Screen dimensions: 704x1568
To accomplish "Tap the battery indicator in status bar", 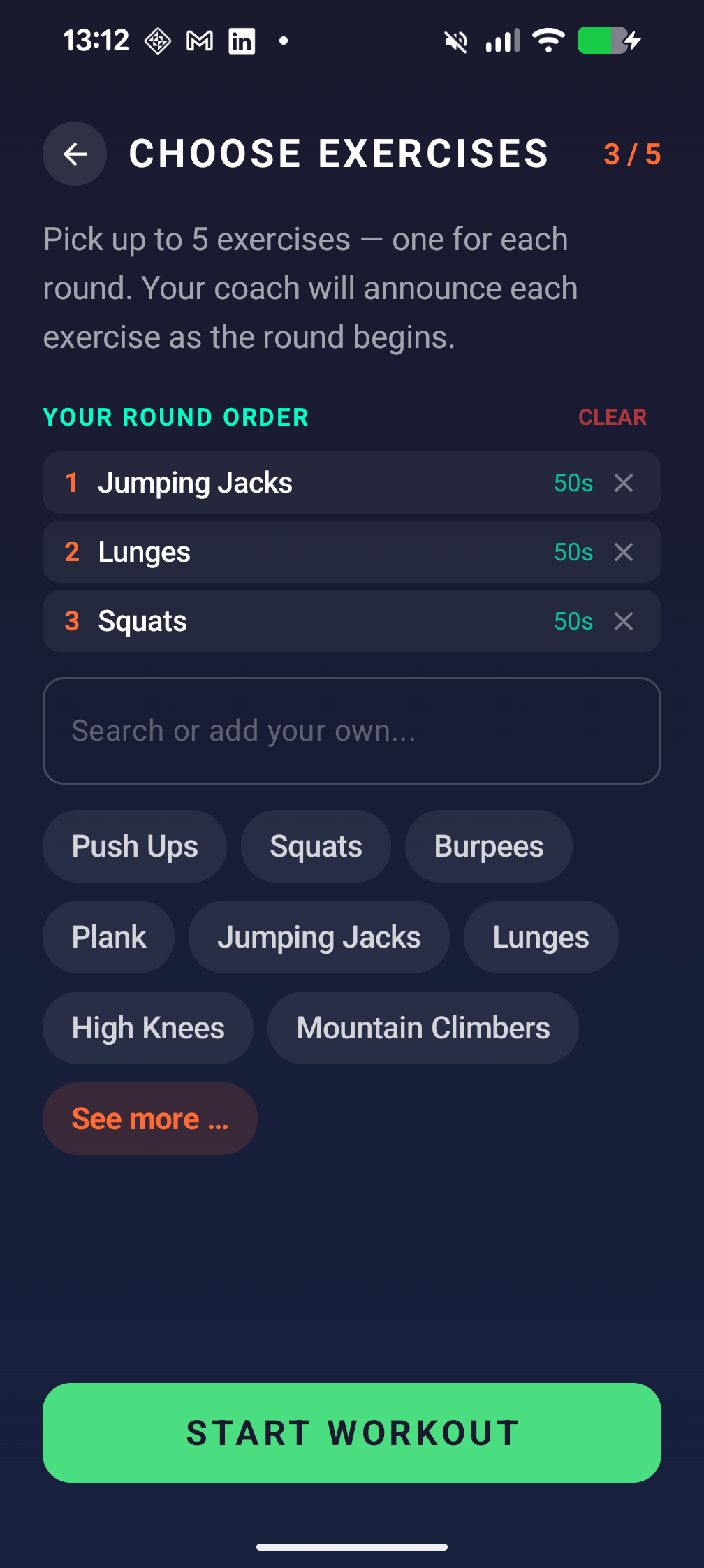I will pos(606,41).
